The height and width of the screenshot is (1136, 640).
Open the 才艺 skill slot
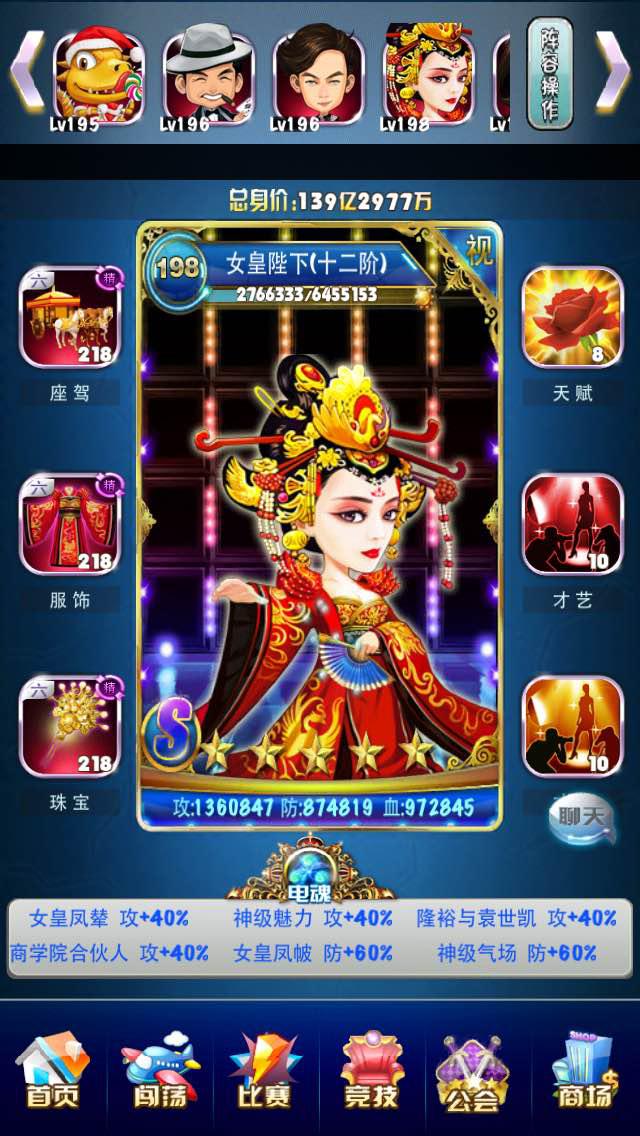point(573,524)
